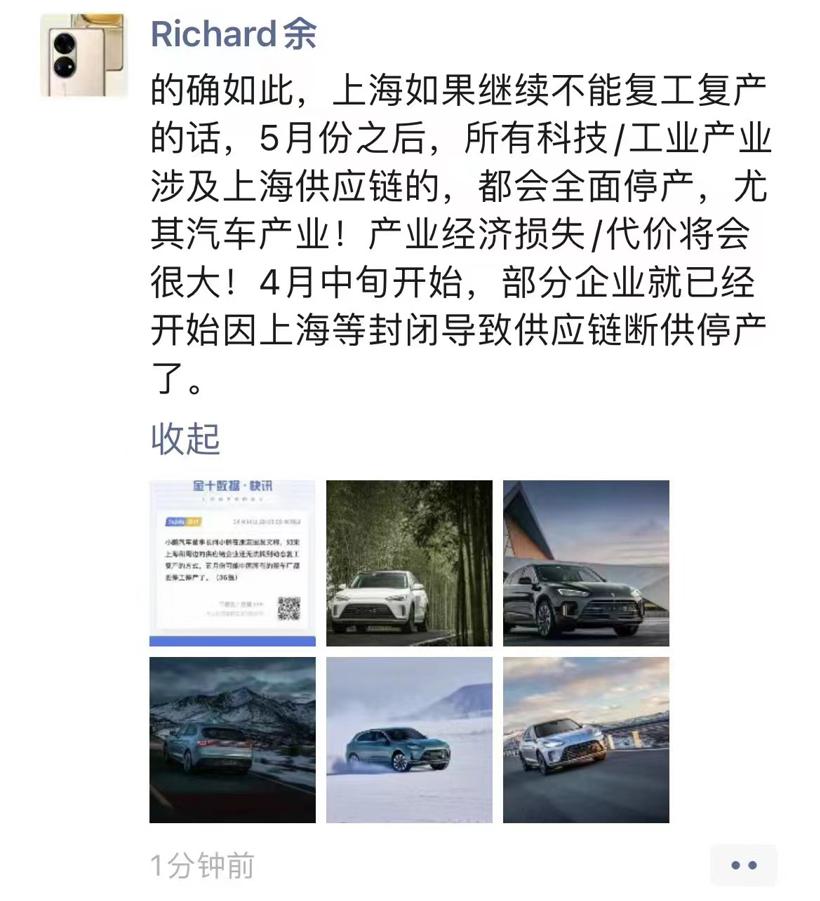View the silver SUV on highway photo

585,739
